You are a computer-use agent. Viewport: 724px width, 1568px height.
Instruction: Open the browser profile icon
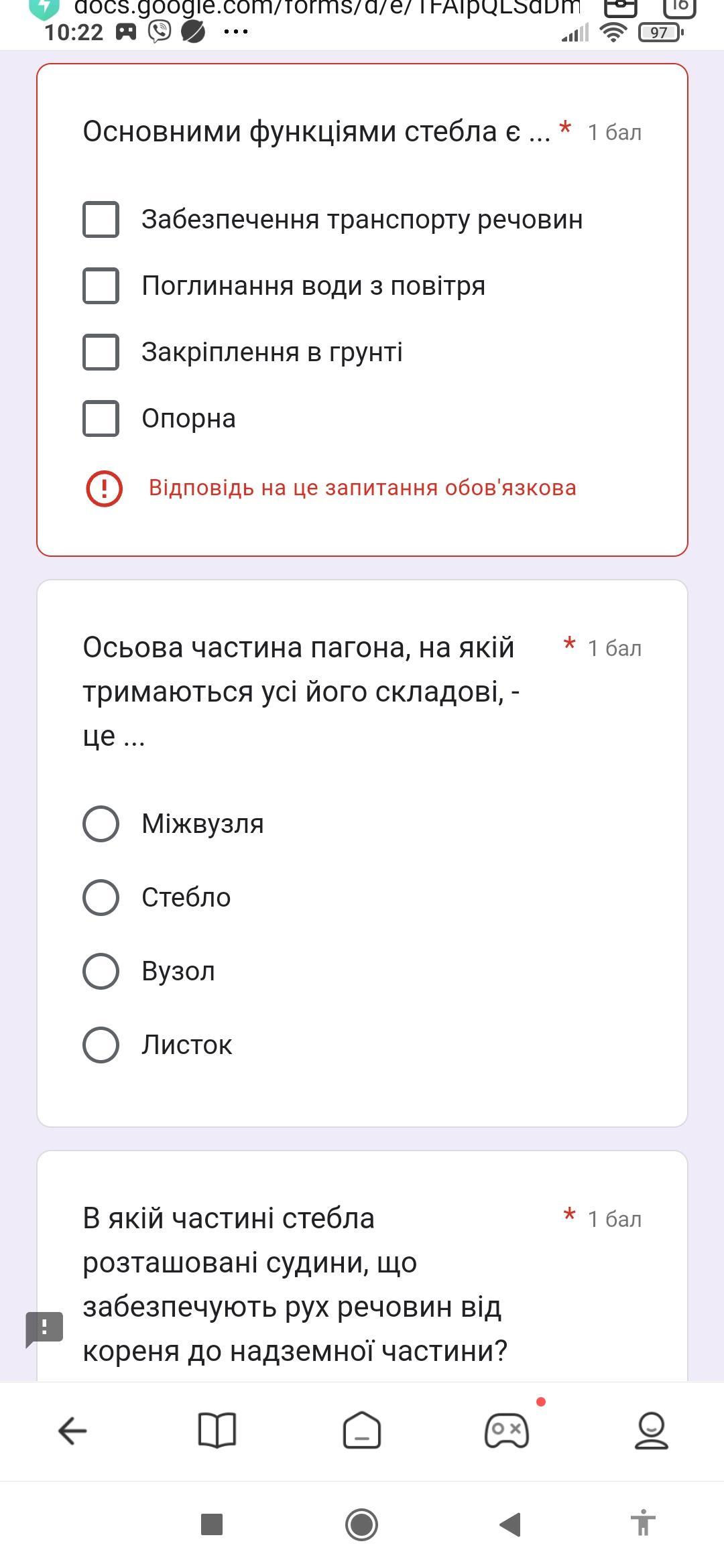click(652, 1431)
